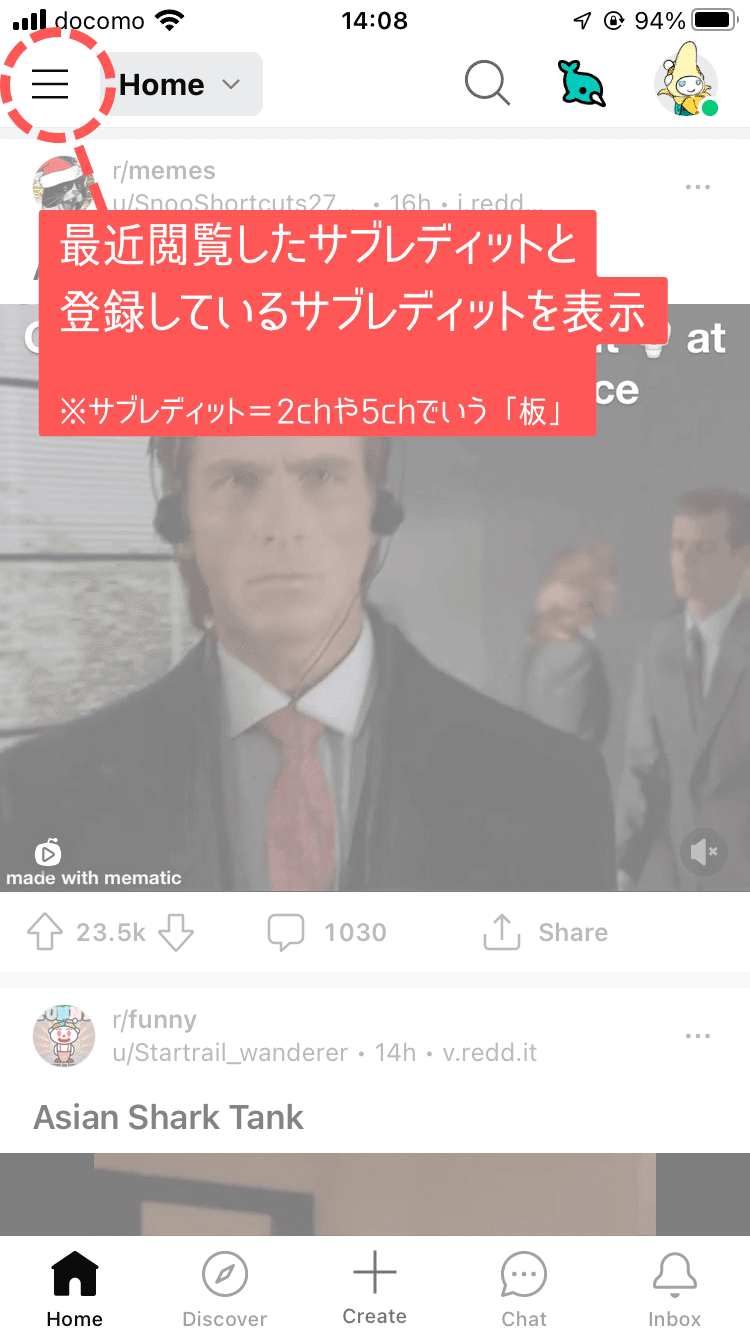This screenshot has height=1334, width=750.
Task: Open the hamburger subreddit menu
Action: pyautogui.click(x=50, y=83)
